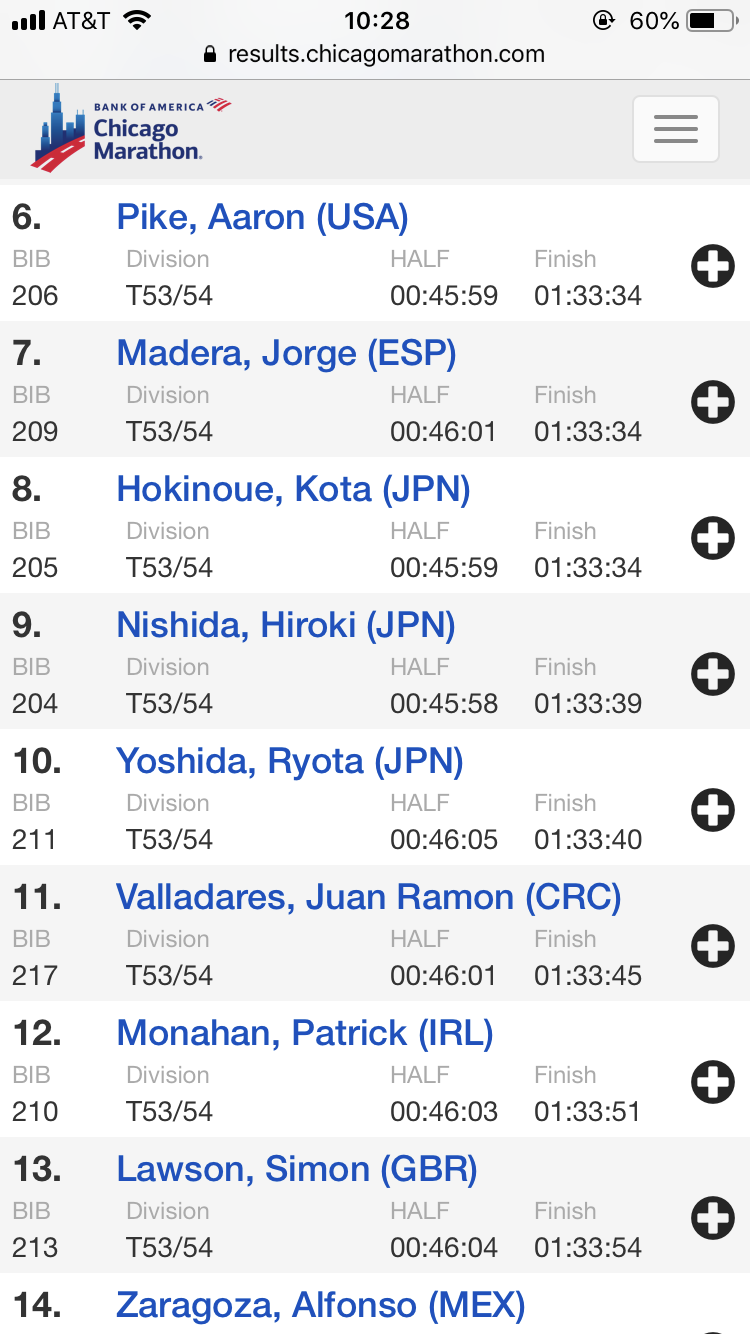Open Zaragoza, Alfonso's result details

[320, 1305]
